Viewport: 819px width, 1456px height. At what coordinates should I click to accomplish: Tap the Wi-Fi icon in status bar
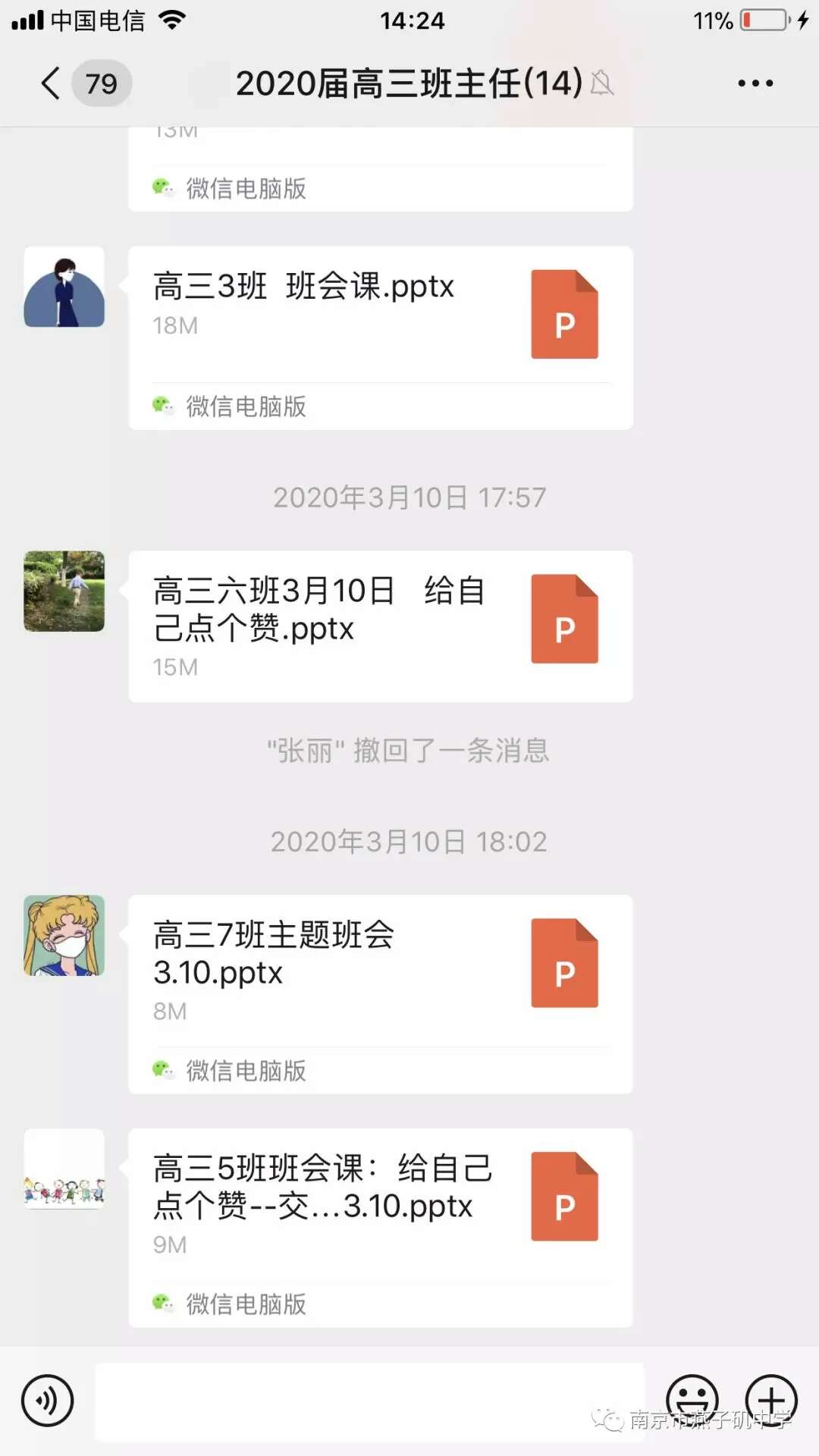[x=168, y=20]
